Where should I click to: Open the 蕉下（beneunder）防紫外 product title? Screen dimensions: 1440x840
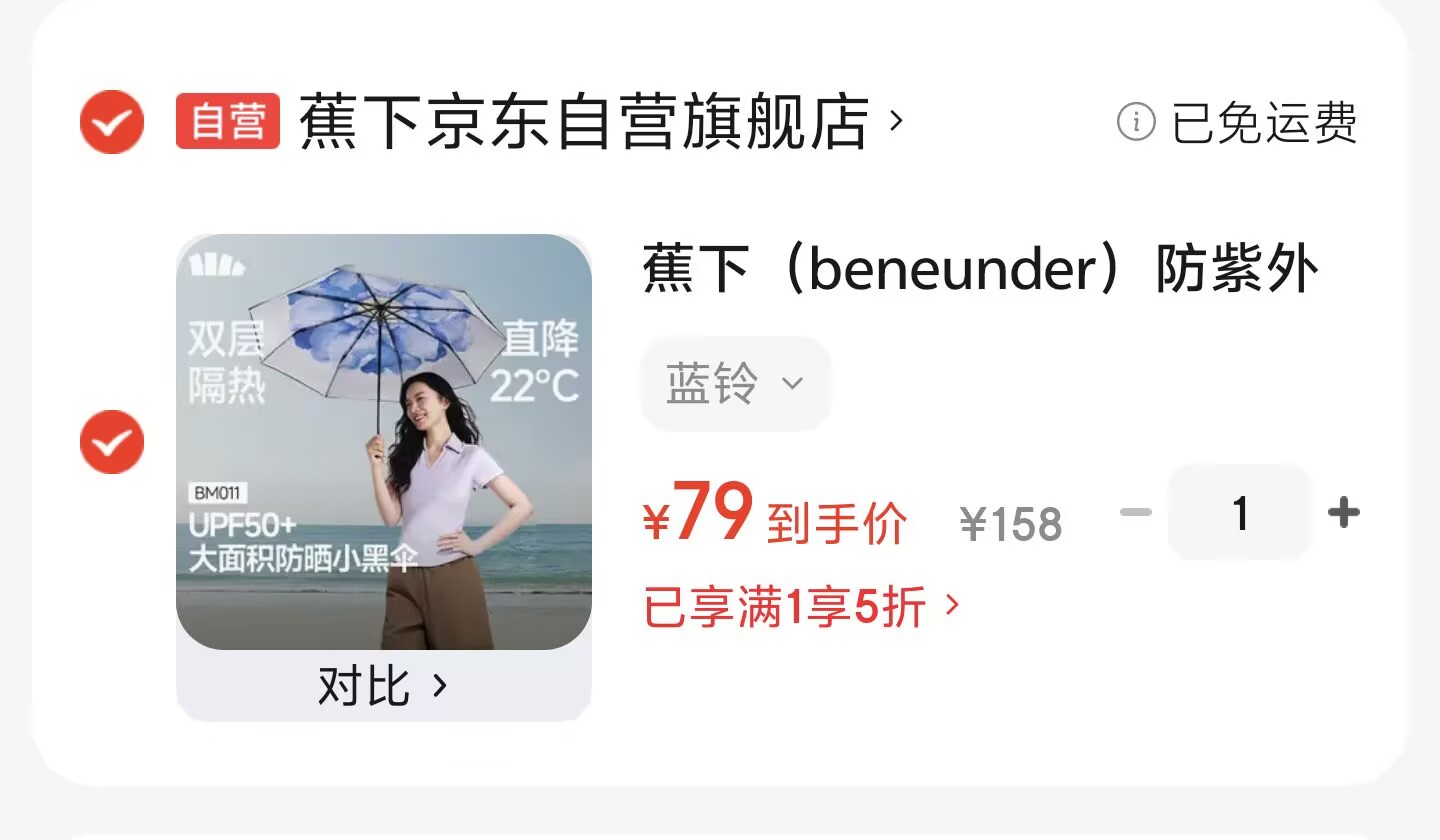coord(981,270)
